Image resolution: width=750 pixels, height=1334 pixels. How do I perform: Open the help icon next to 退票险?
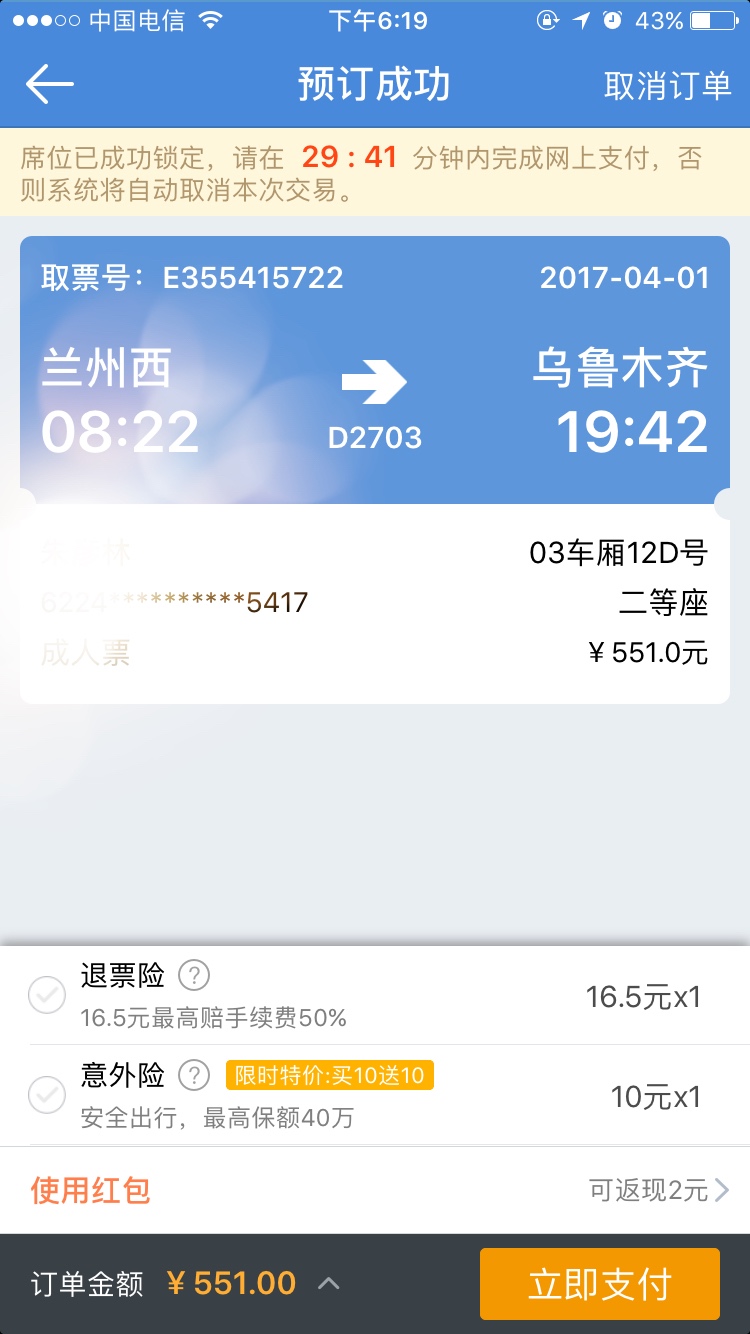click(196, 976)
